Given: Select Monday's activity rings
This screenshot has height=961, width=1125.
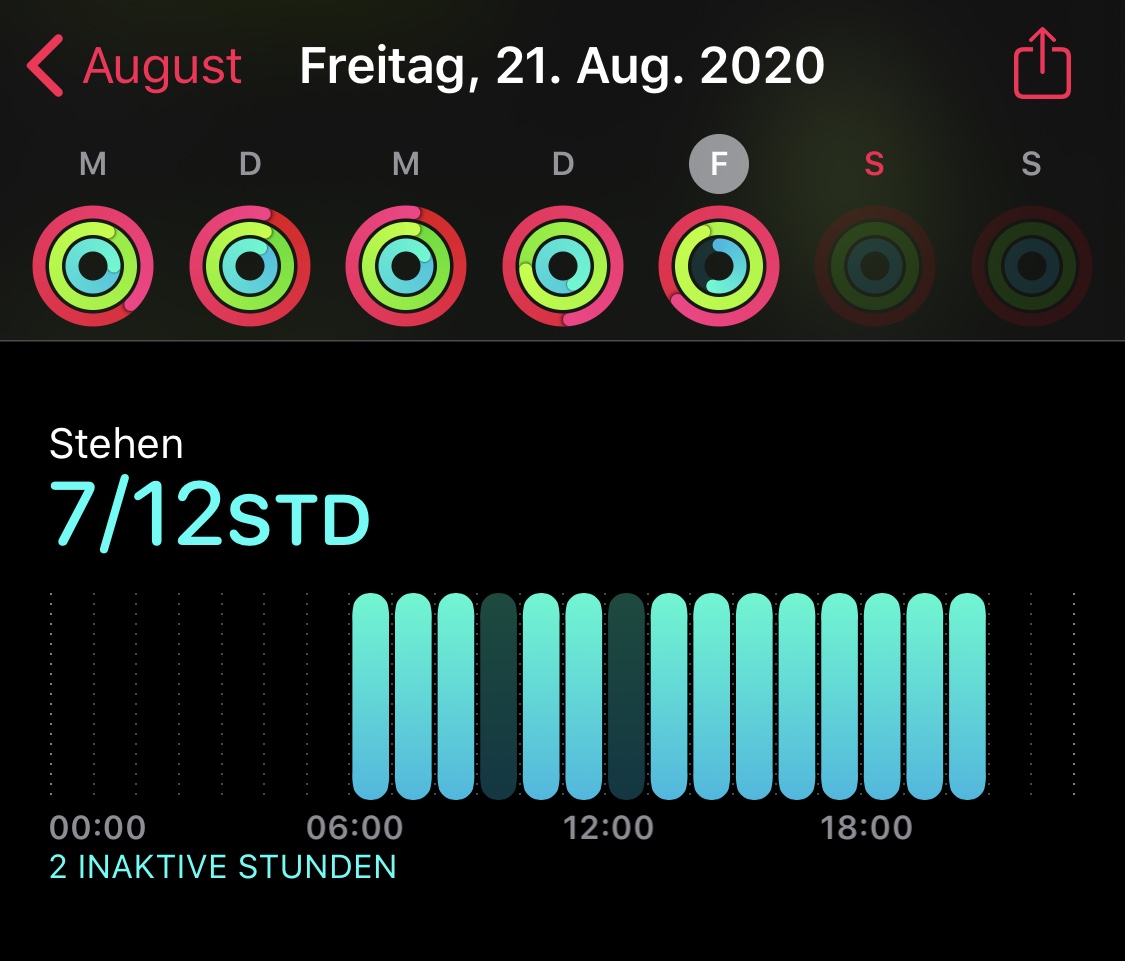Looking at the screenshot, I should point(92,266).
